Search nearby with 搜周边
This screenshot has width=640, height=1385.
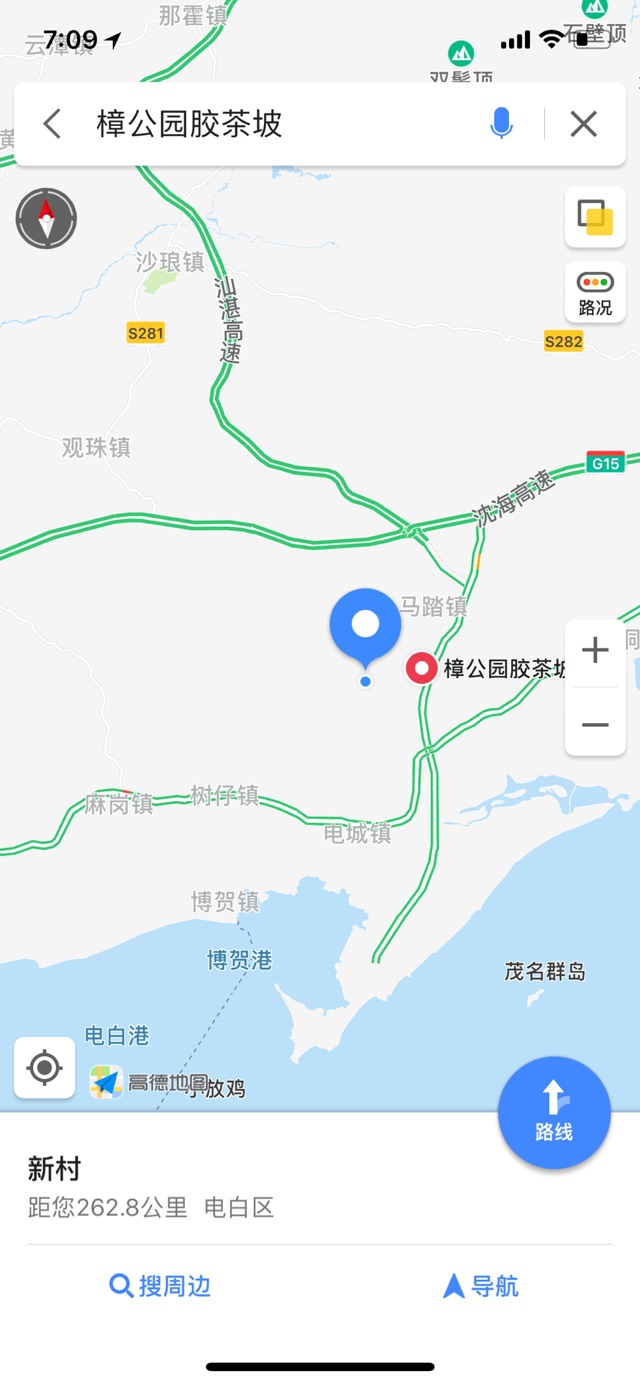(160, 1286)
